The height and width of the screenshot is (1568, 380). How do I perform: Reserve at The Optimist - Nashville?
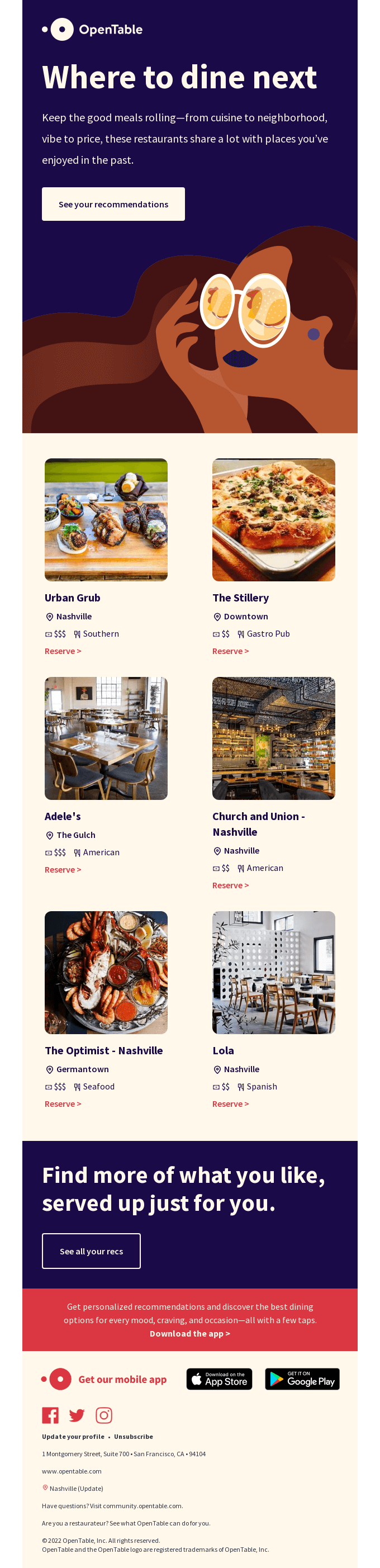tap(63, 1104)
